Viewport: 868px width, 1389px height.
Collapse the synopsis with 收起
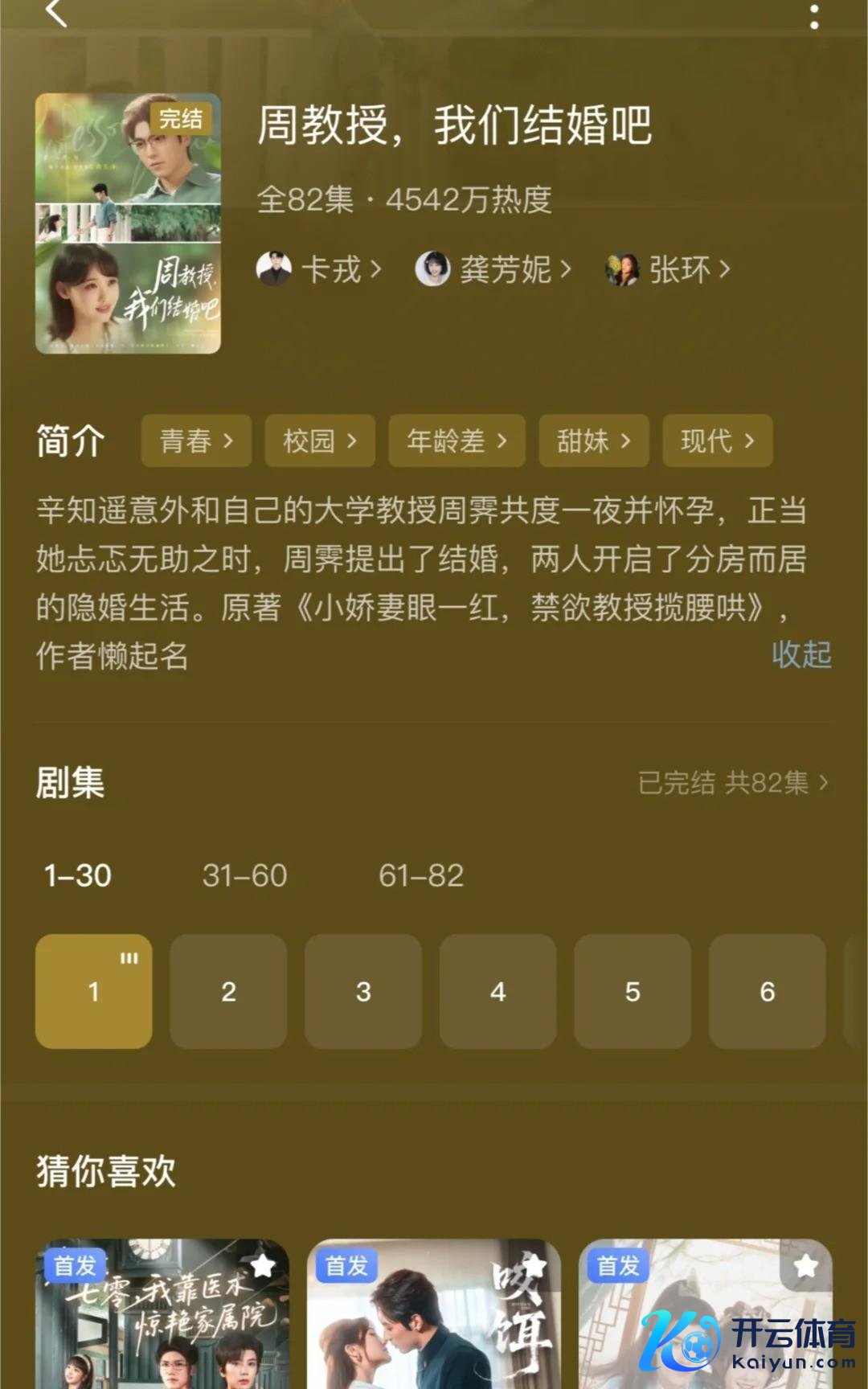point(800,654)
